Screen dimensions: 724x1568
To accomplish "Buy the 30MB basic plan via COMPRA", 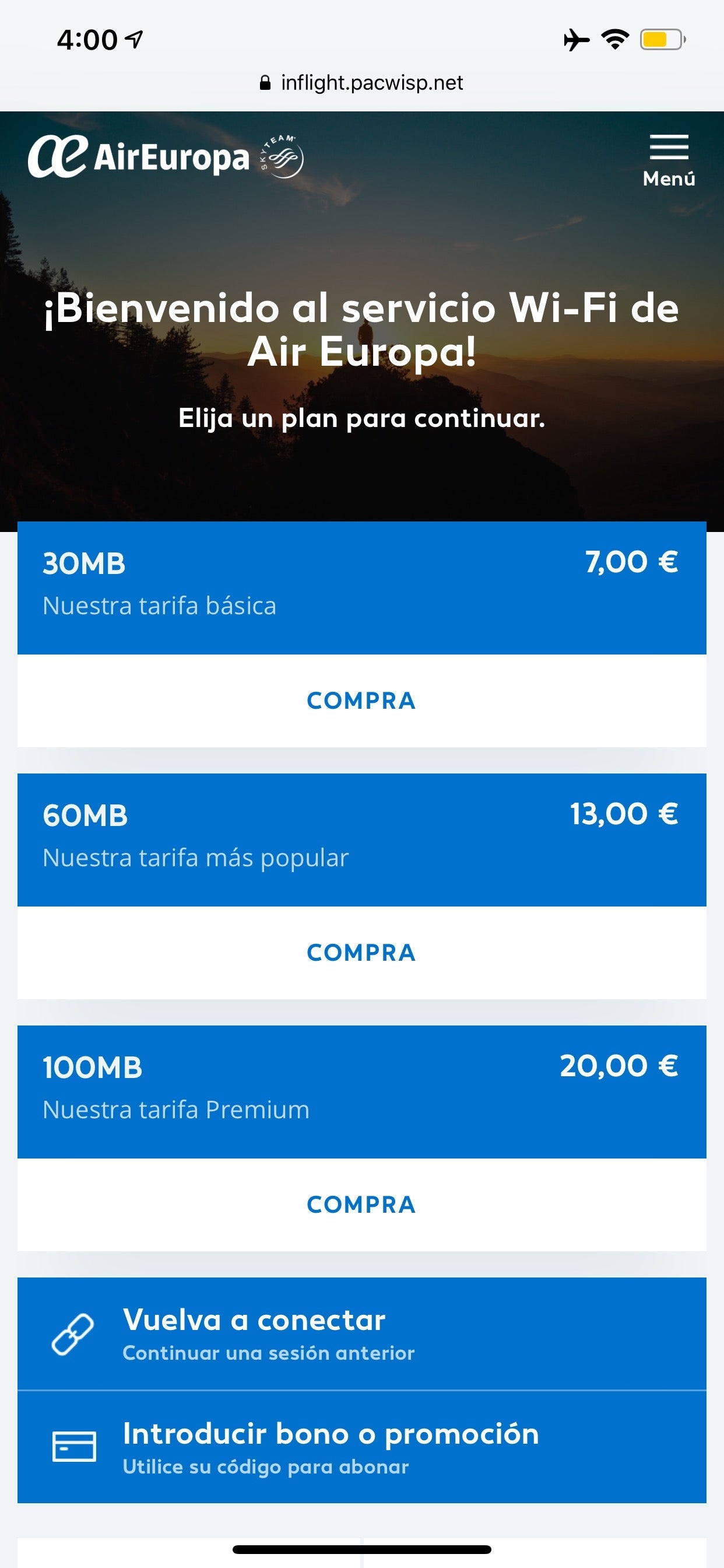I will 361,701.
